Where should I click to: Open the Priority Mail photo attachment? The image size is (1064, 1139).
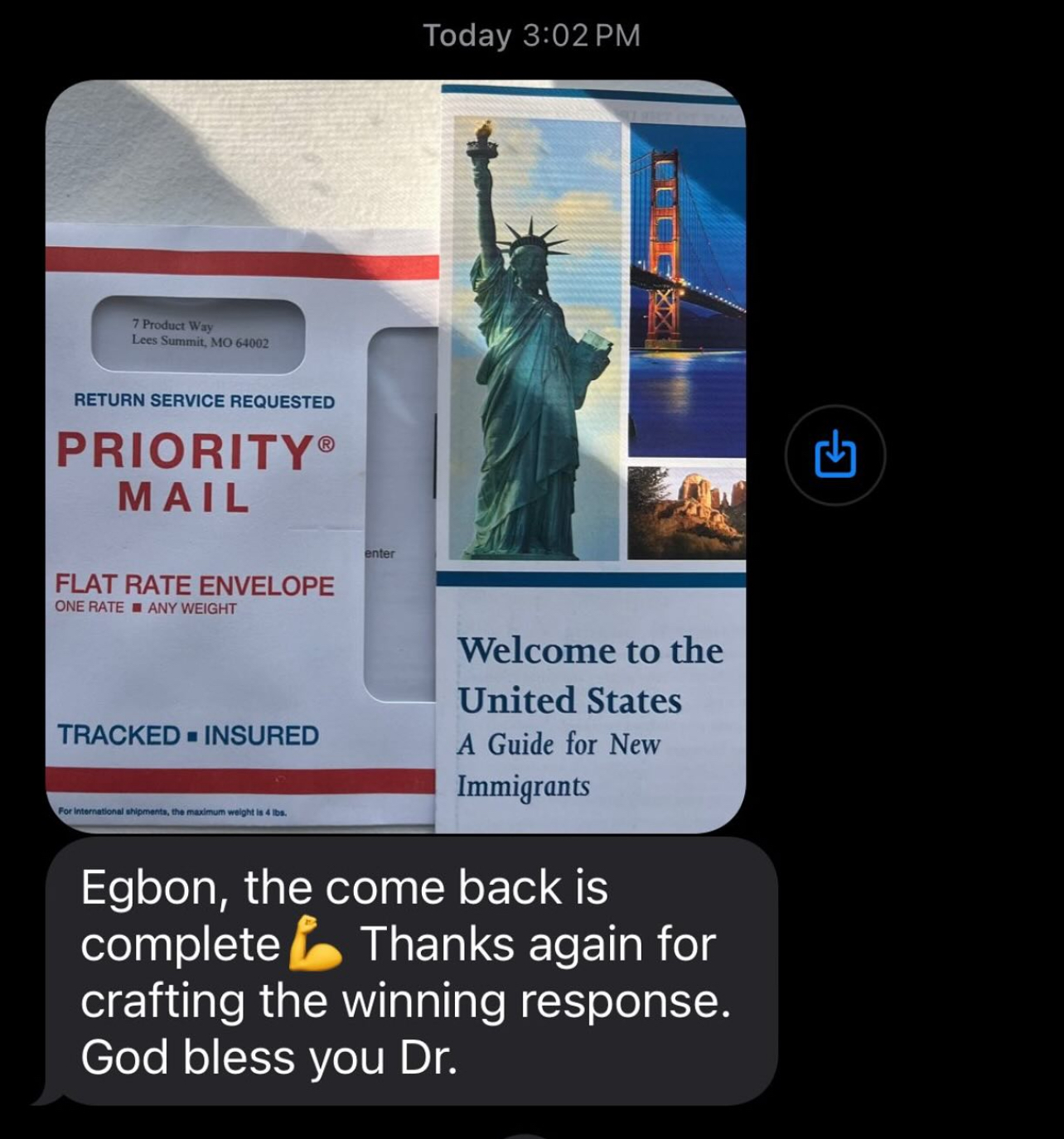(x=395, y=456)
